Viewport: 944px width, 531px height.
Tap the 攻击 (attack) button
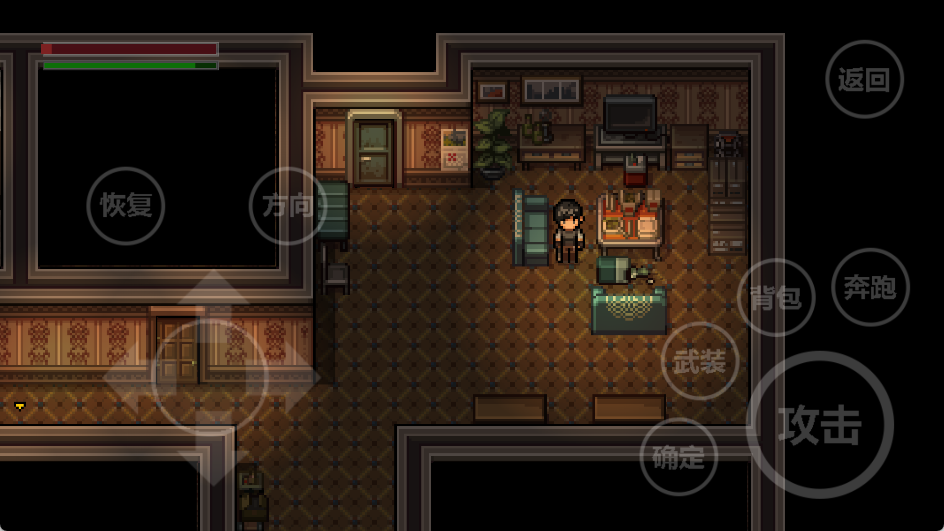820,425
